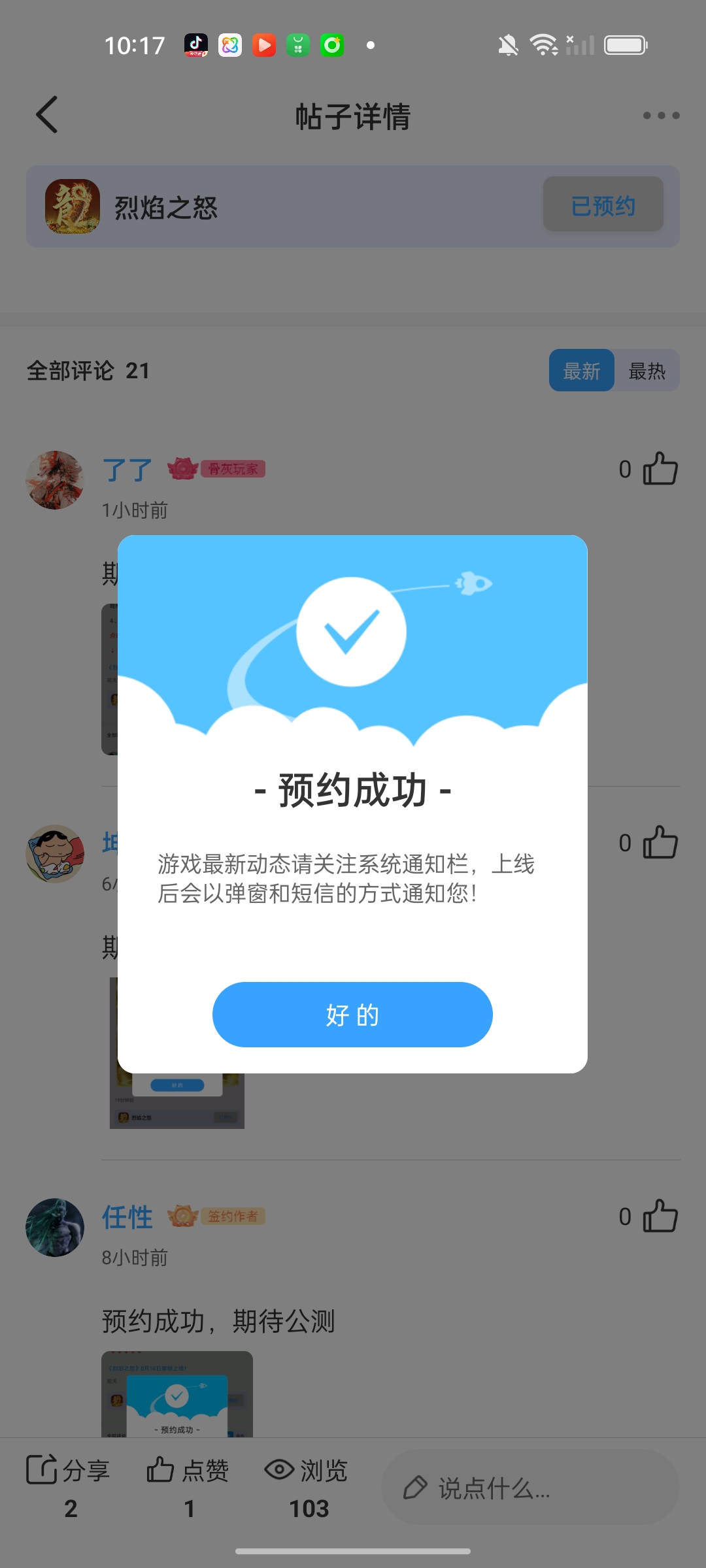Sort comments by 最热
Screen dimensions: 706x1568
(x=647, y=371)
